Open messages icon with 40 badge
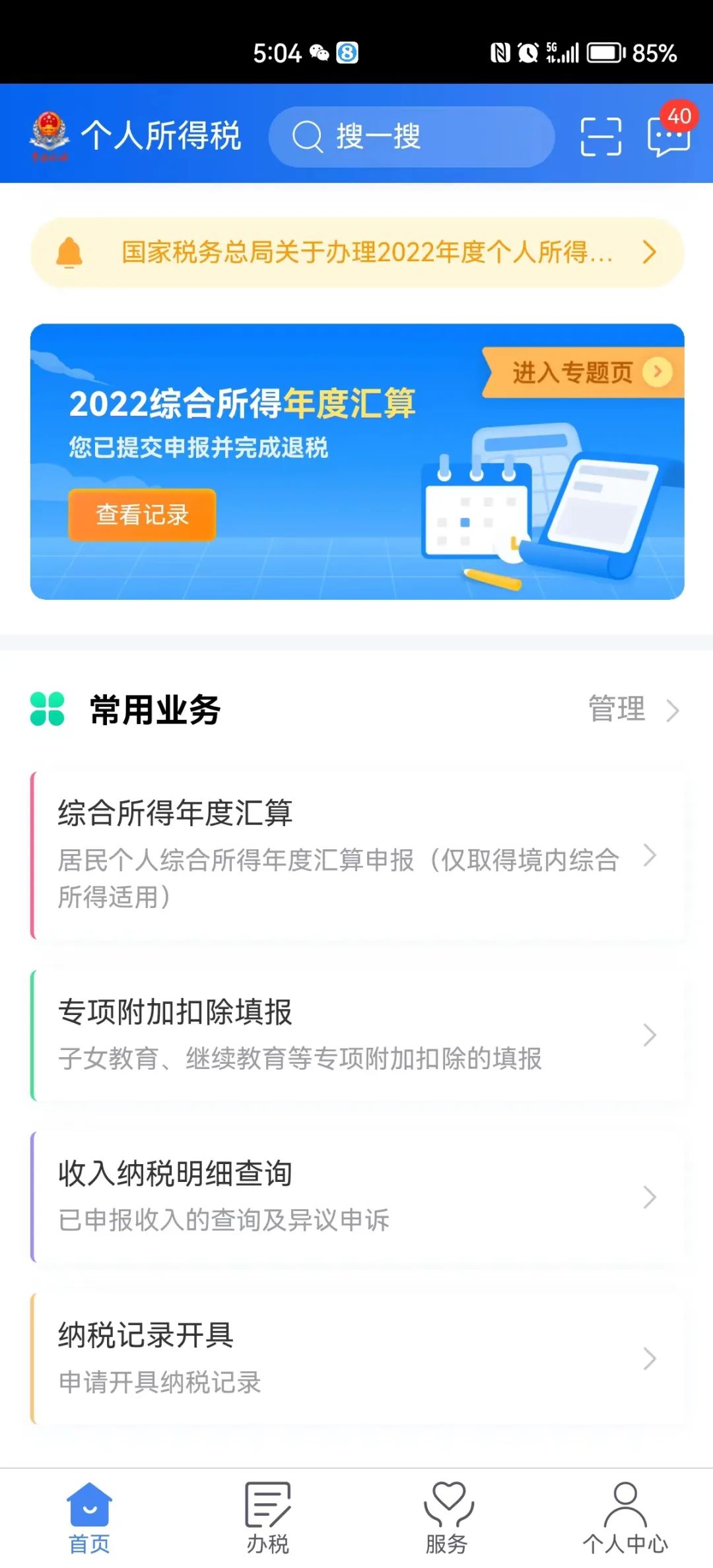This screenshot has height=1568, width=713. (x=669, y=131)
